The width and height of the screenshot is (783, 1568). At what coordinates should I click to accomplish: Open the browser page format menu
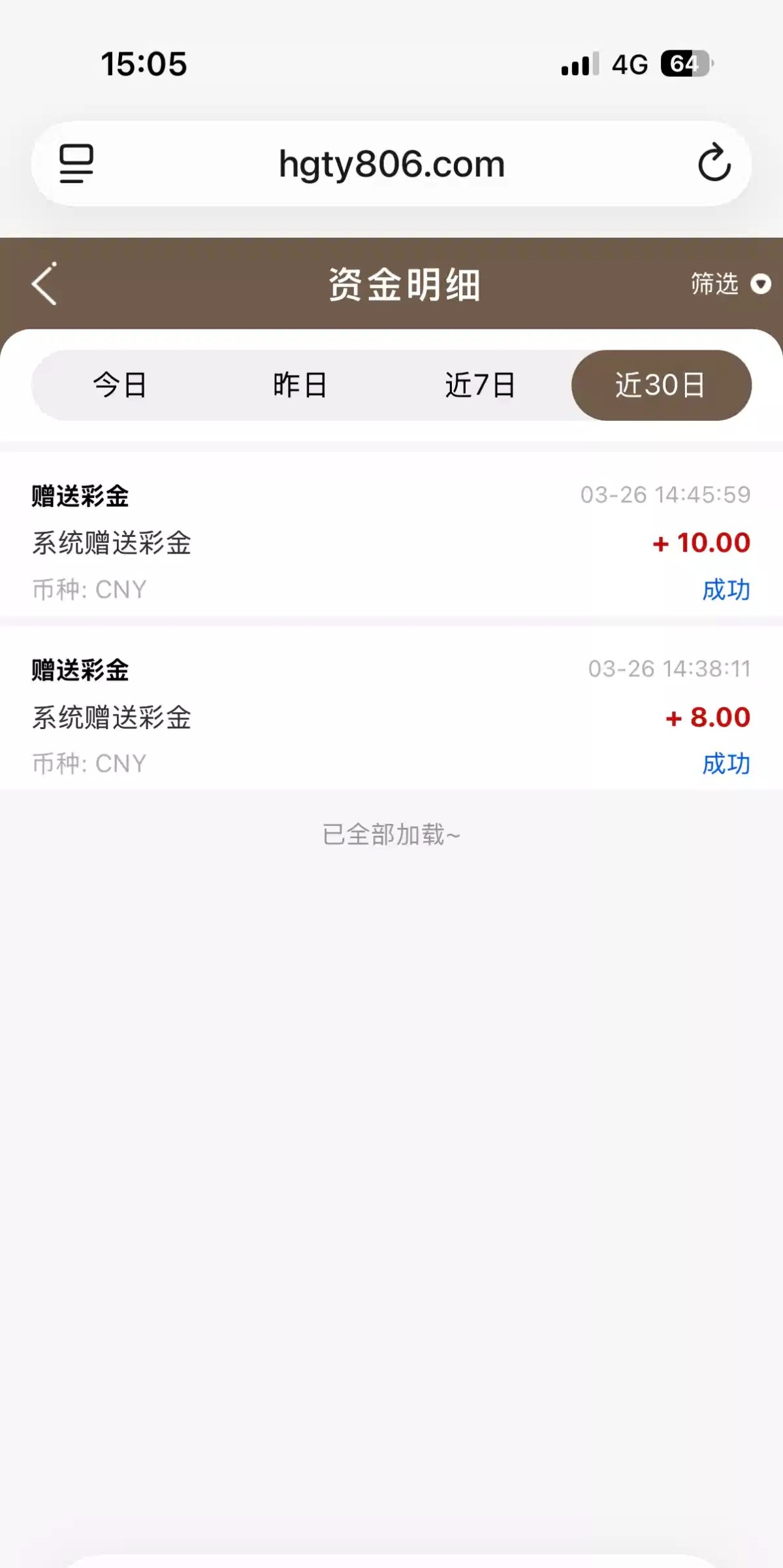click(x=76, y=163)
